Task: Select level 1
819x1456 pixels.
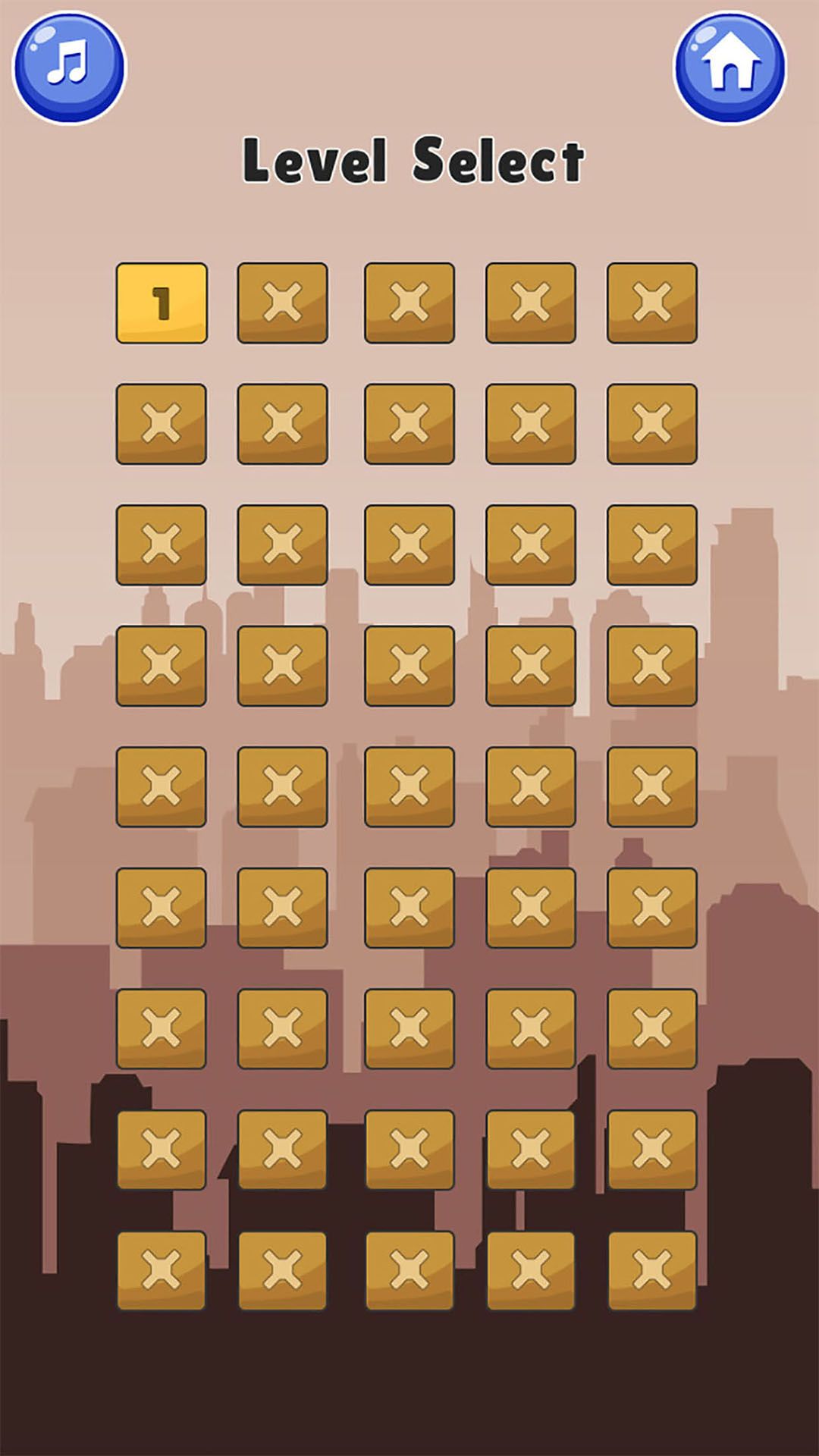Action: pyautogui.click(x=162, y=303)
